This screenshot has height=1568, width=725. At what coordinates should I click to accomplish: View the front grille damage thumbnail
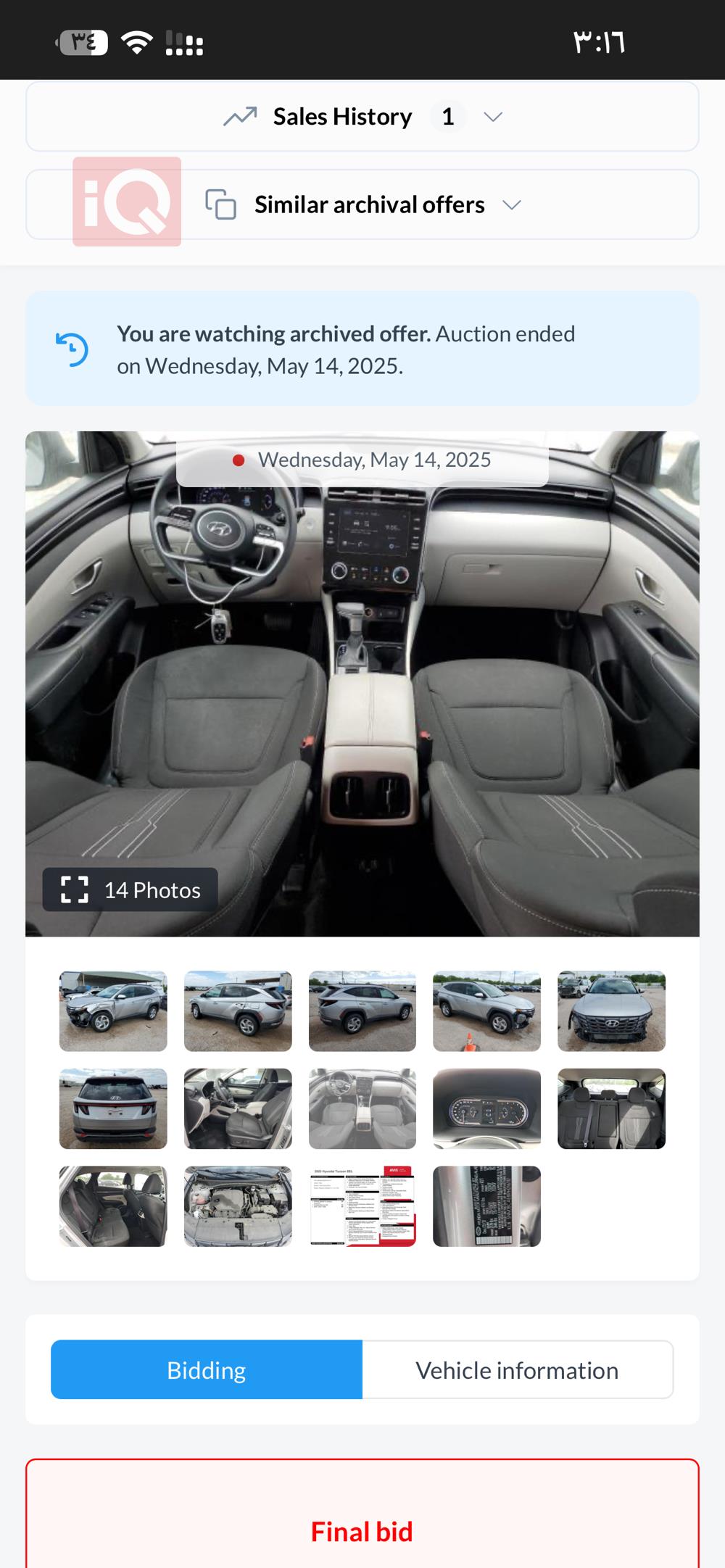[x=611, y=1011]
